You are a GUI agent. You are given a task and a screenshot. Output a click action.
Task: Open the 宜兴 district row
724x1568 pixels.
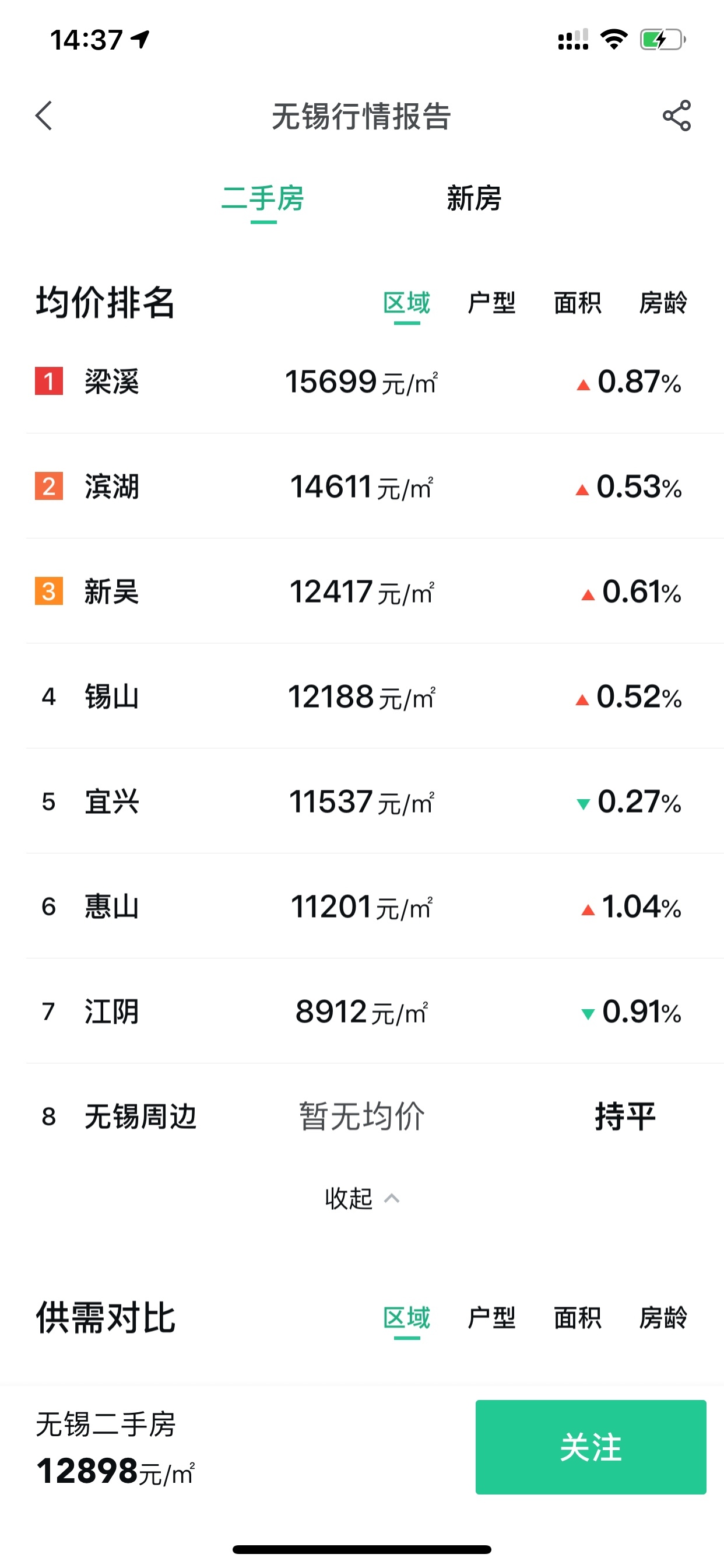click(361, 801)
